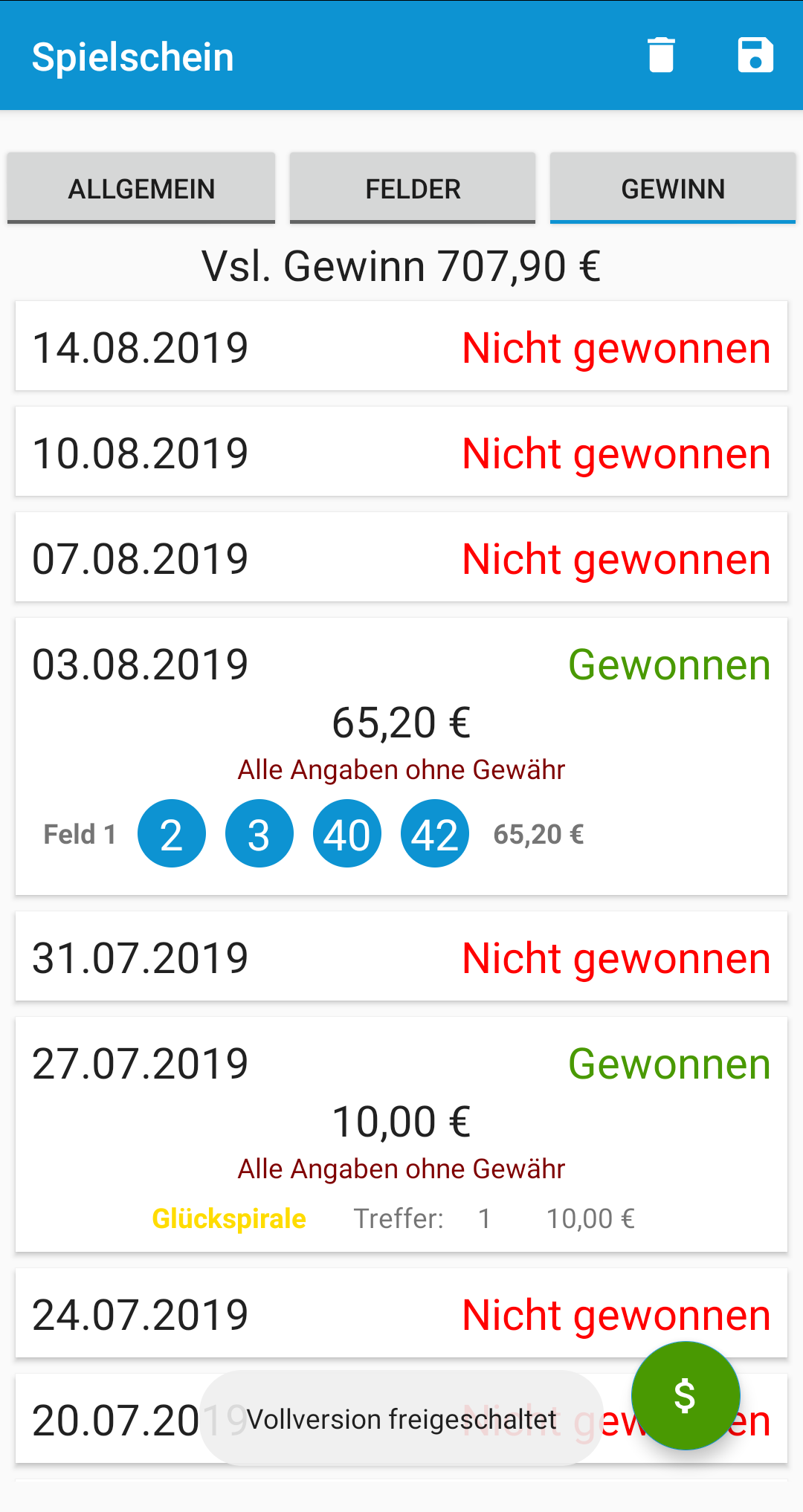Save the Spielschein with the disk icon
The height and width of the screenshot is (1512, 803).
[x=755, y=56]
